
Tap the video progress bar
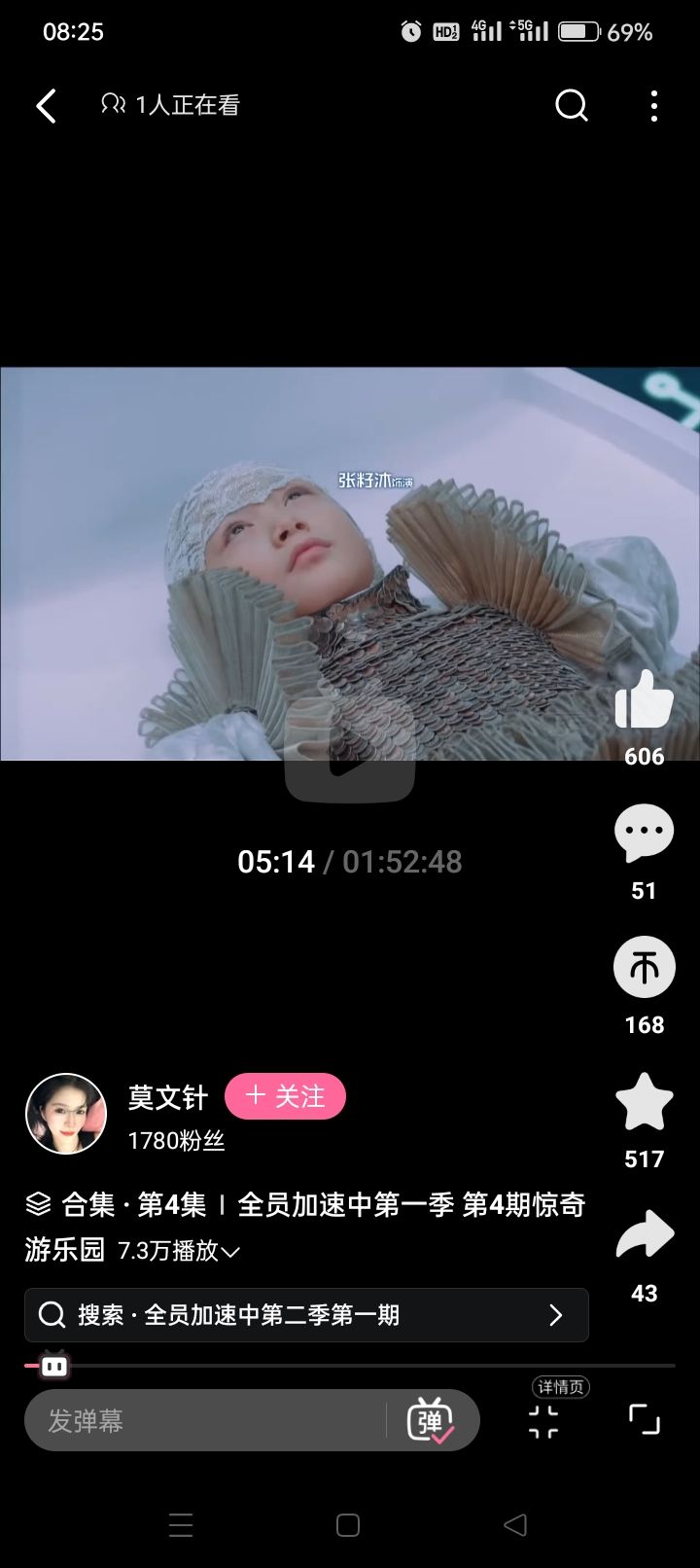[x=350, y=1366]
